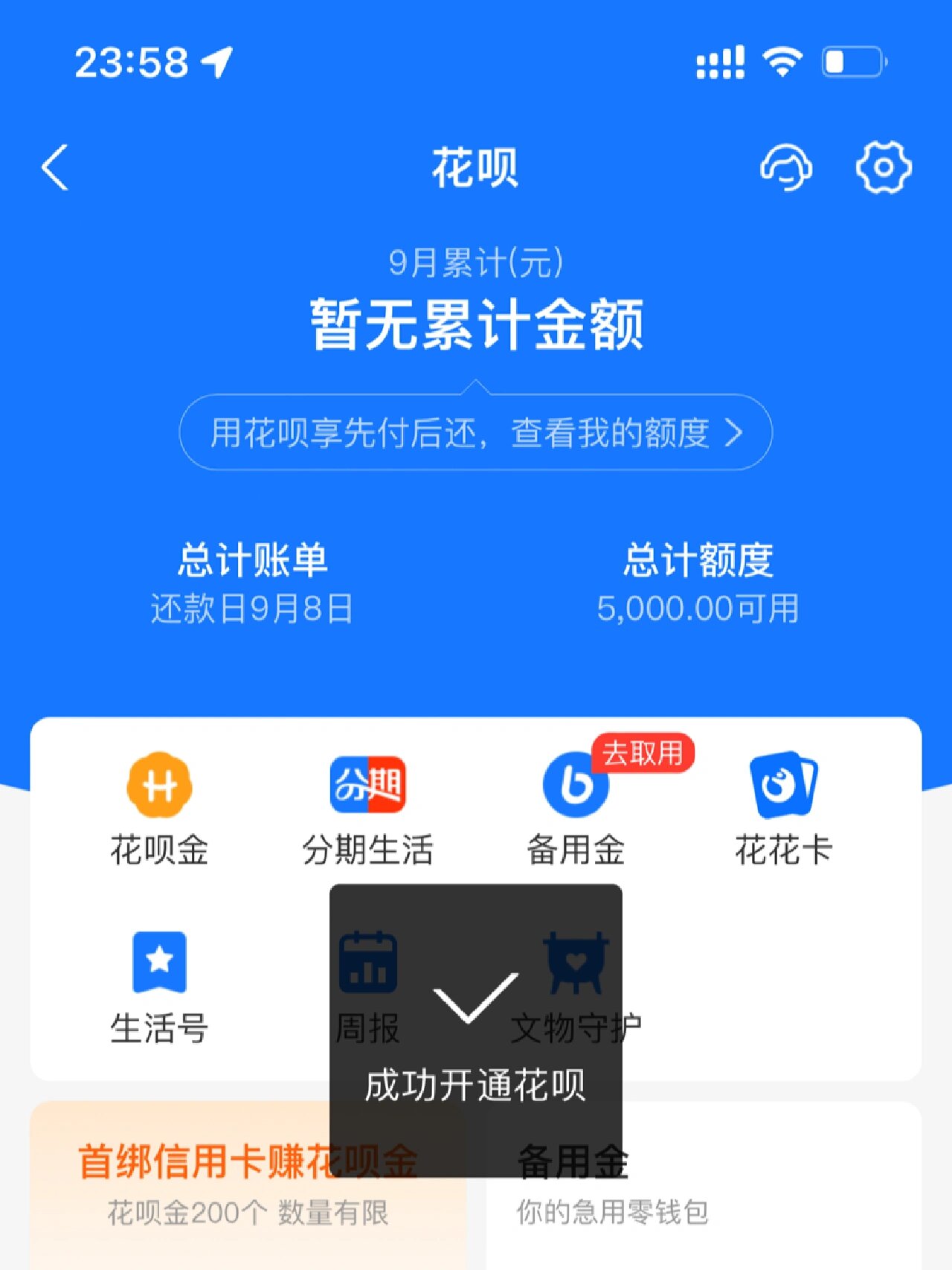The image size is (952, 1270).
Task: Open customer service headset icon
Action: click(x=785, y=167)
